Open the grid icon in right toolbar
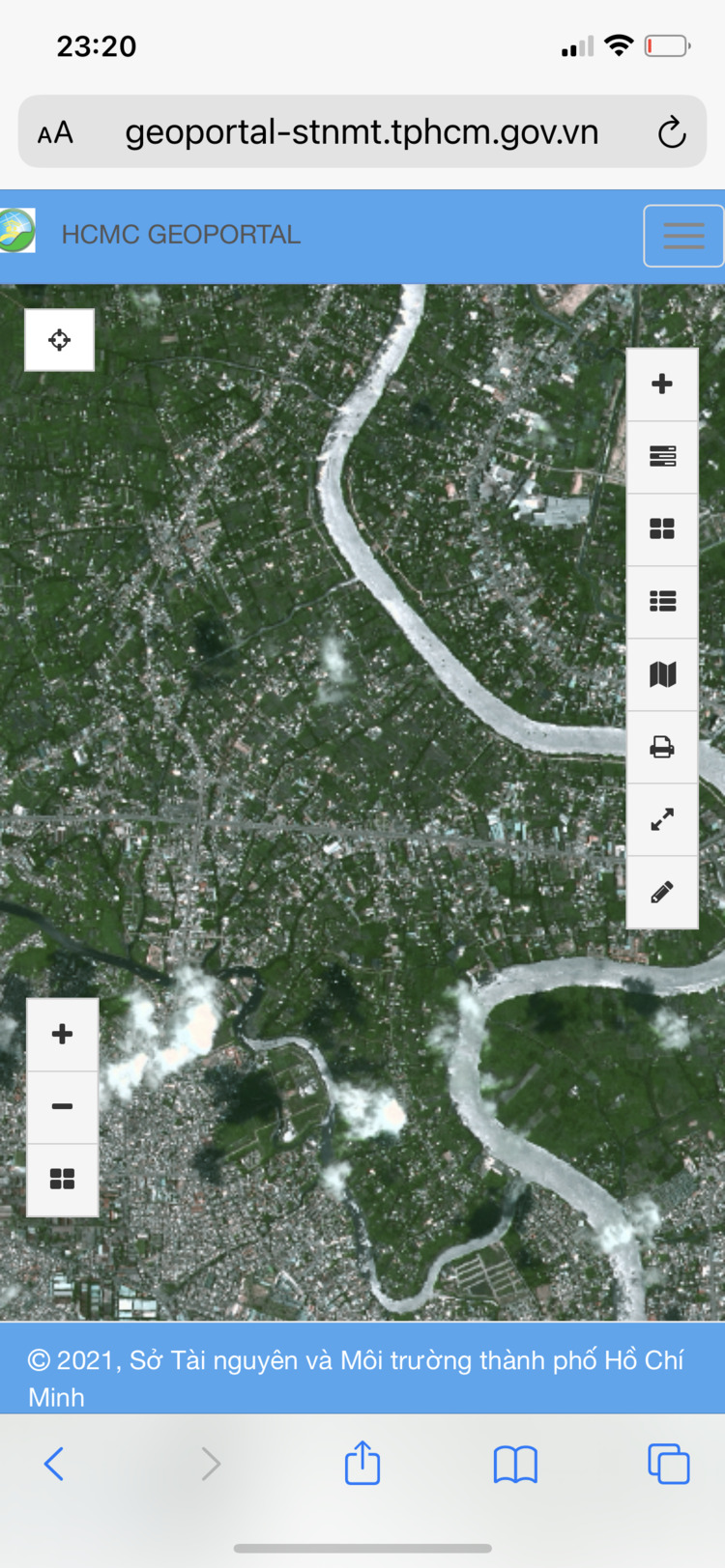This screenshot has height=1568, width=725. click(662, 529)
